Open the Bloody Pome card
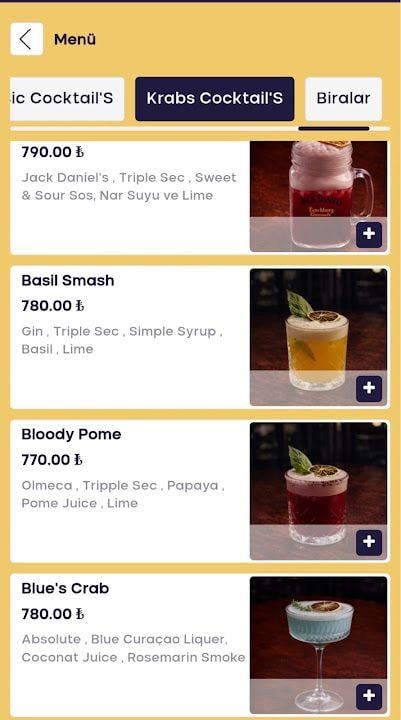Viewport: 401px width, 720px height. pos(200,491)
